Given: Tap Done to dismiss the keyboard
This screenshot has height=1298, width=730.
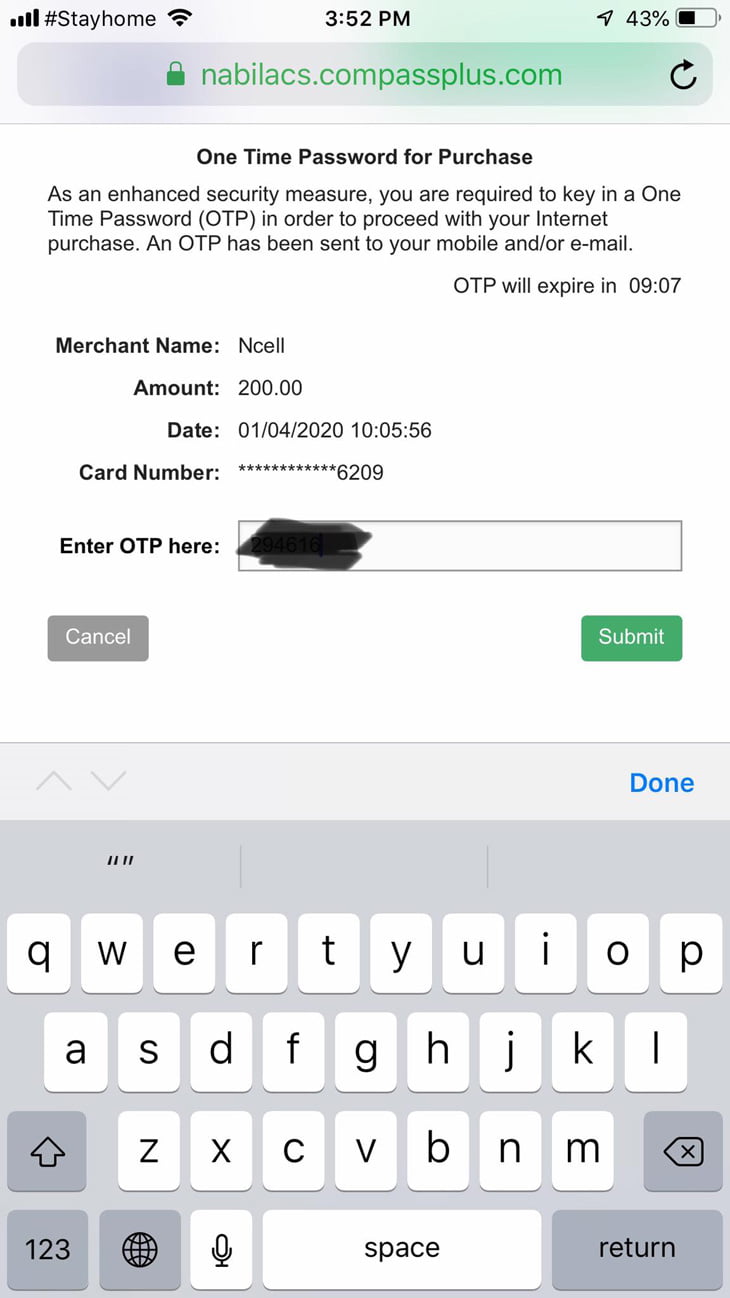Looking at the screenshot, I should tap(661, 783).
